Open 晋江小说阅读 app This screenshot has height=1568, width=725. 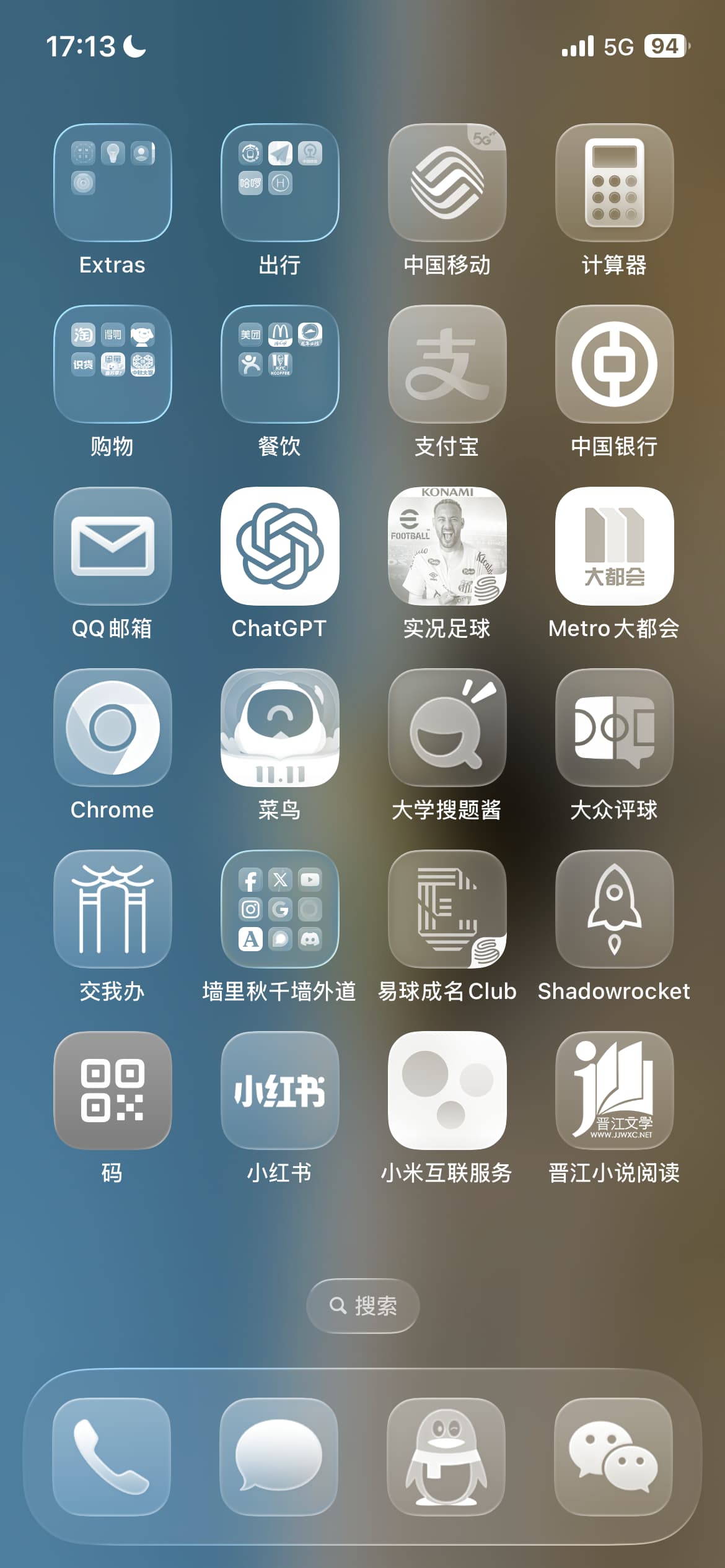coord(614,1090)
